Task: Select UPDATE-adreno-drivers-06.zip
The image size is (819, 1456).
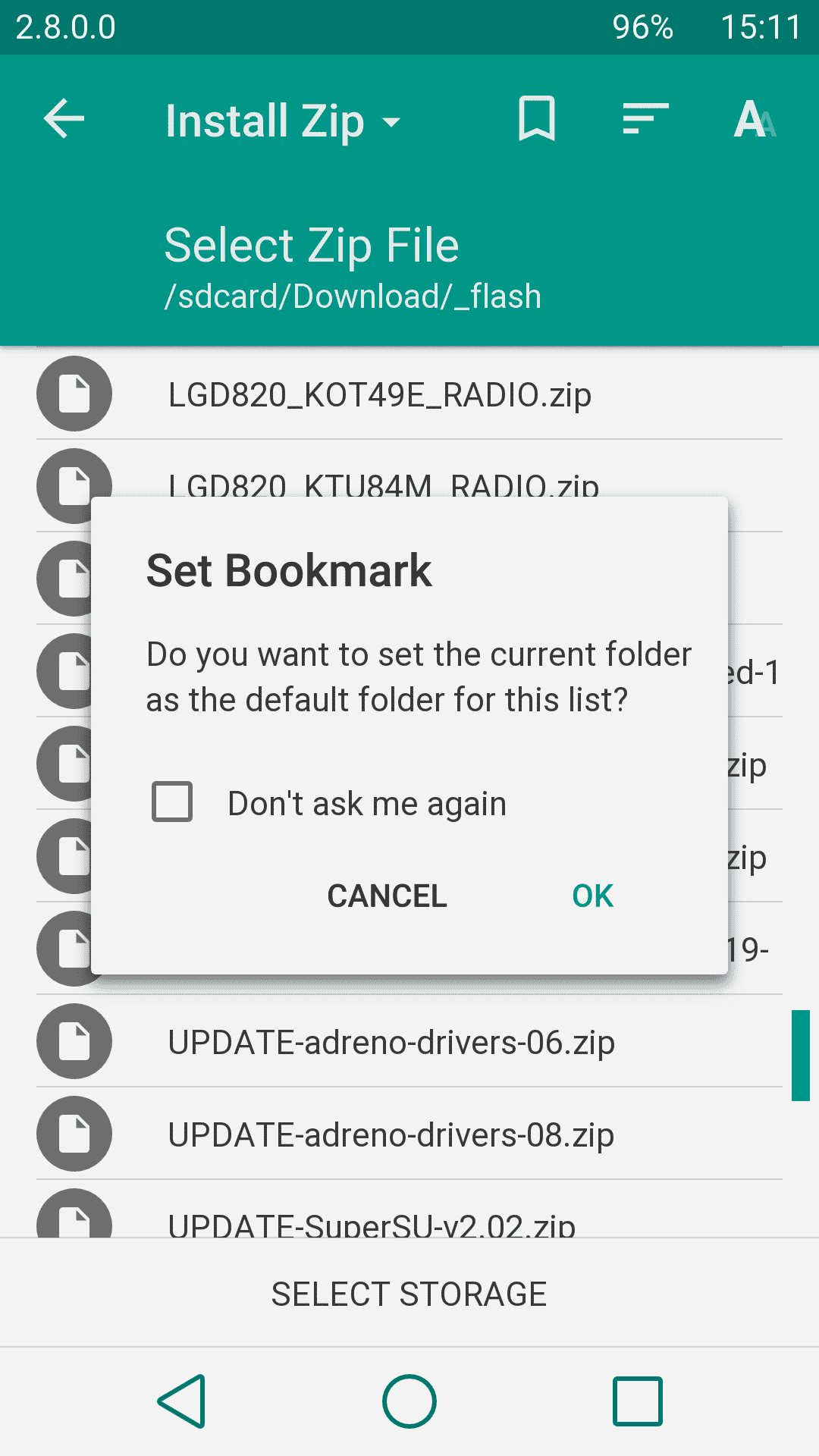Action: pos(409,1041)
